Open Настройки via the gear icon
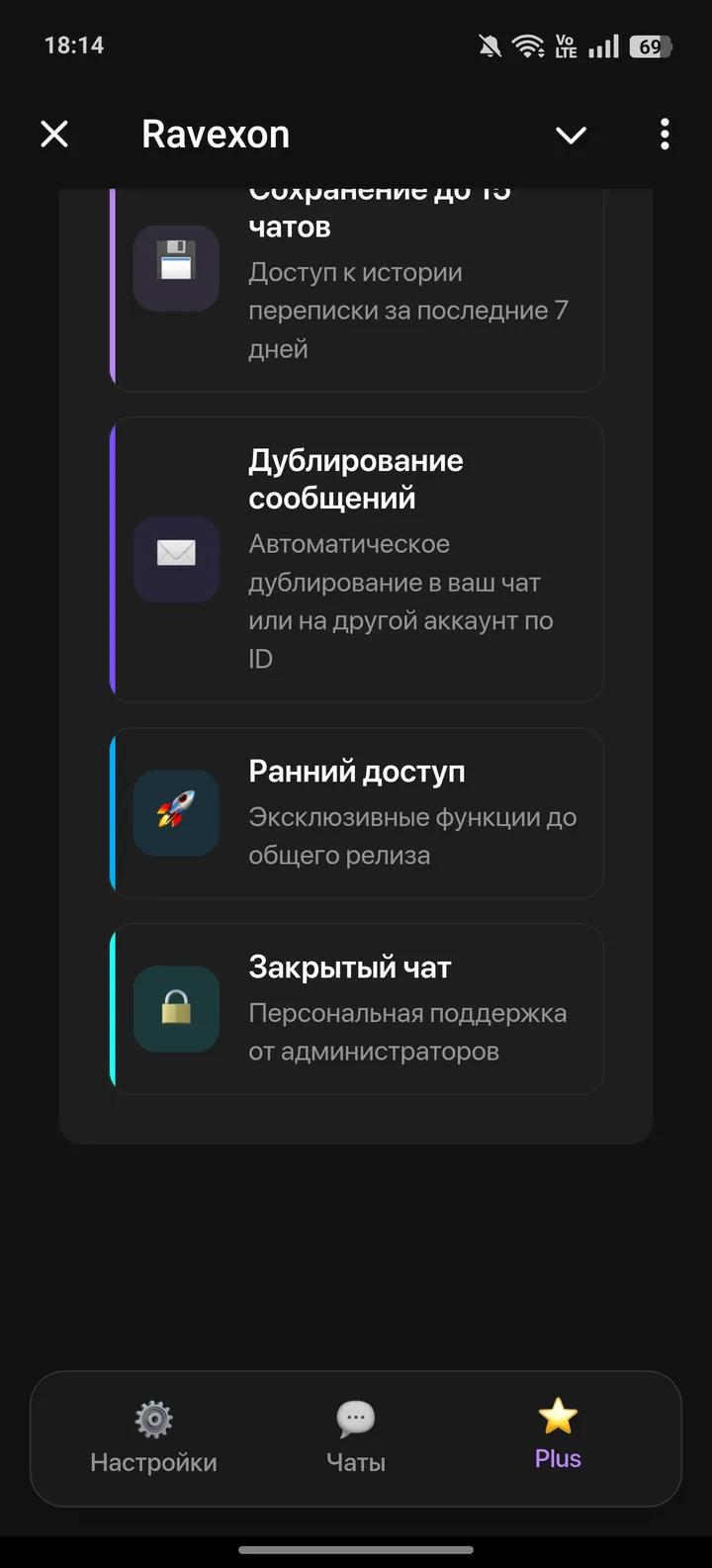 tap(153, 1419)
